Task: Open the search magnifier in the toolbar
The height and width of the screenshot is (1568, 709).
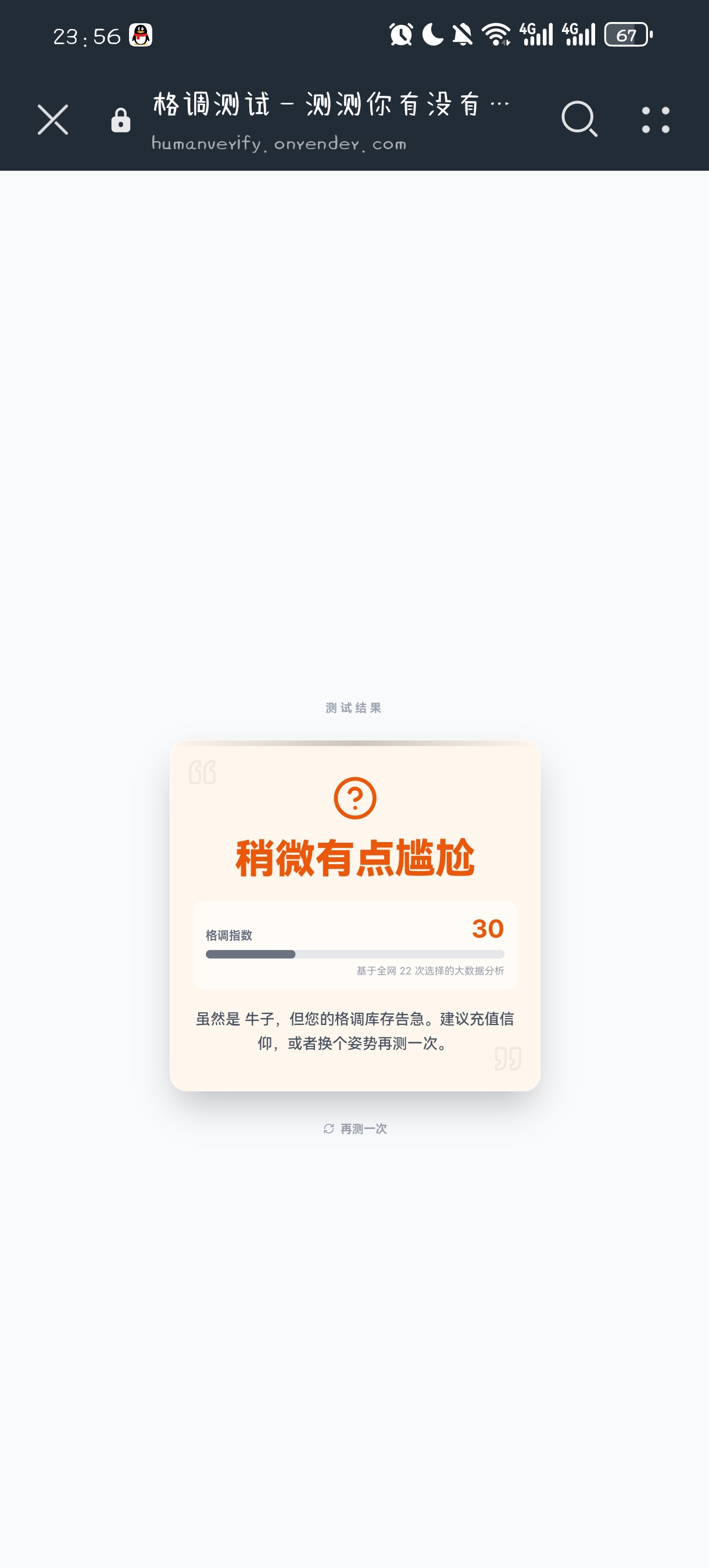Action: tap(579, 118)
